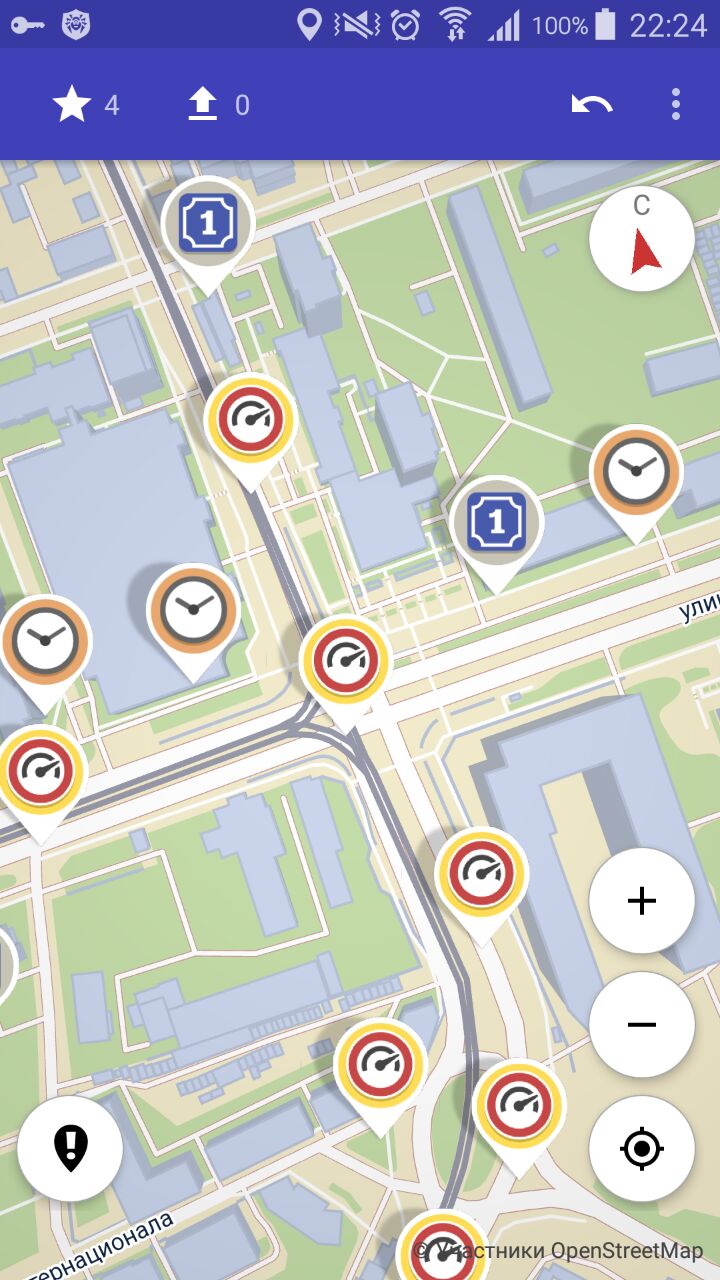The image size is (720, 1280).
Task: Open the three-dot overflow menu
Action: tap(676, 104)
